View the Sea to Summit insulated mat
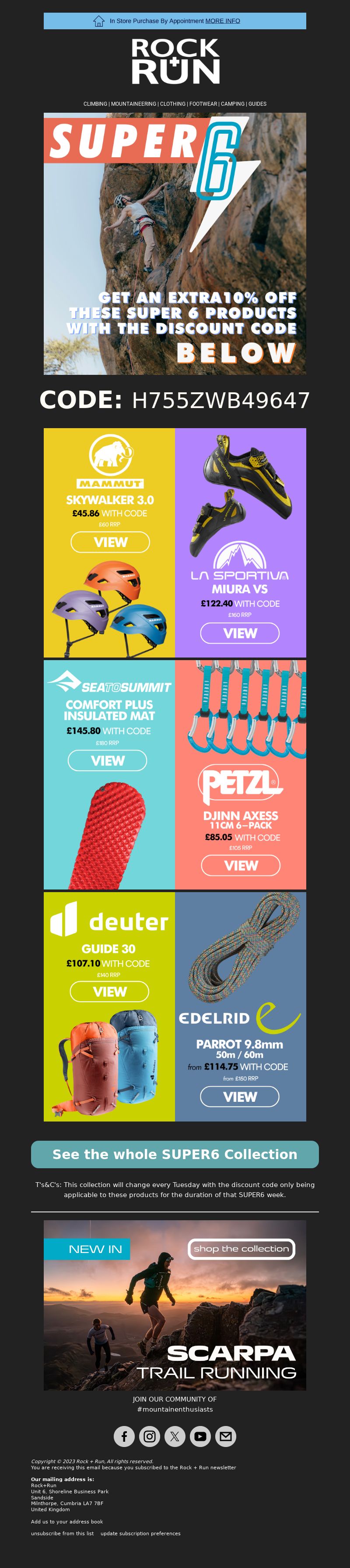The width and height of the screenshot is (350, 1568). pos(107,760)
